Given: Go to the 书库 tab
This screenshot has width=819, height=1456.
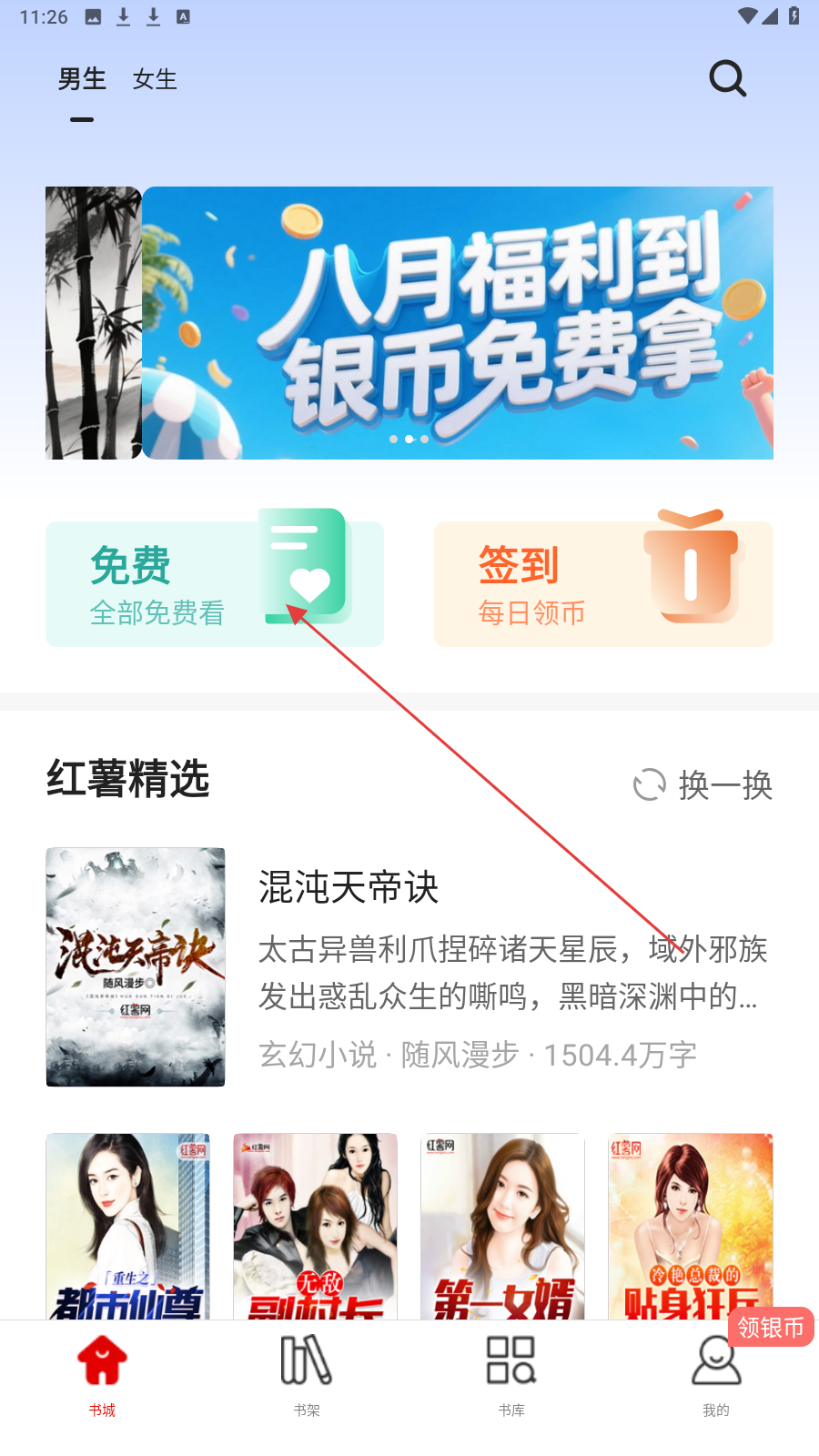Looking at the screenshot, I should coord(511,1375).
